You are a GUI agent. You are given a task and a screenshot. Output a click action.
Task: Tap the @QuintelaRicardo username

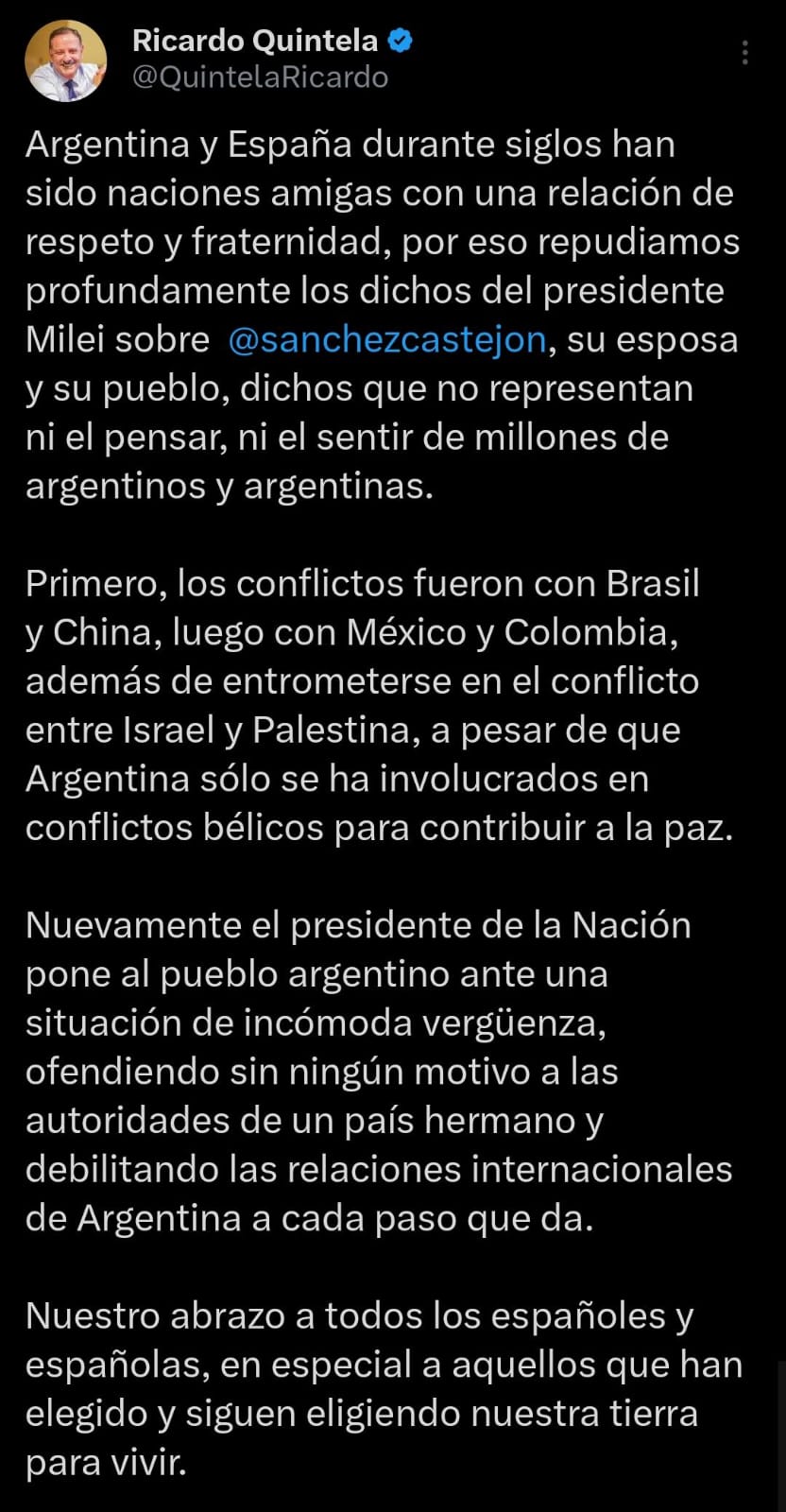(x=260, y=77)
